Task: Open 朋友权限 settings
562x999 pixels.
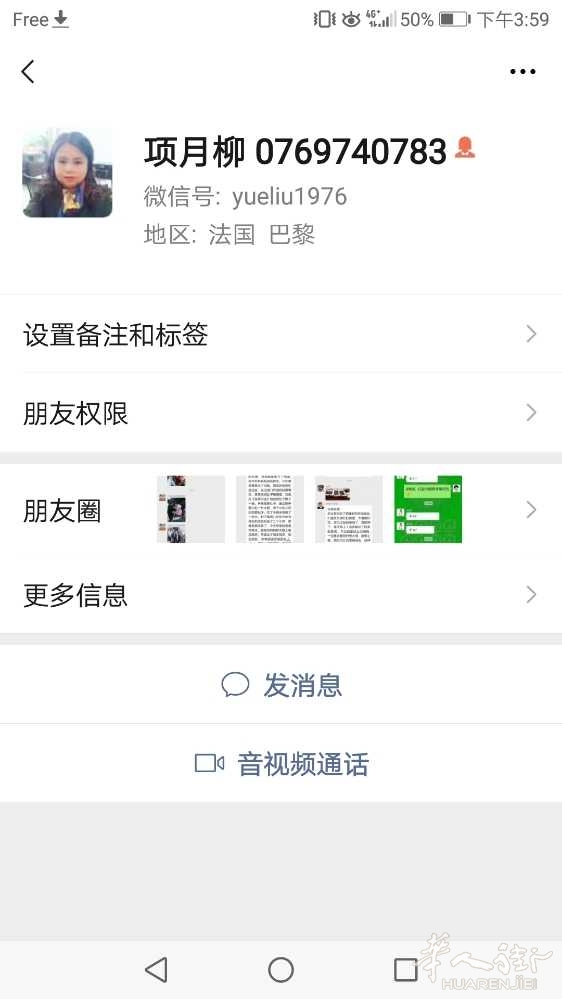Action: 281,413
